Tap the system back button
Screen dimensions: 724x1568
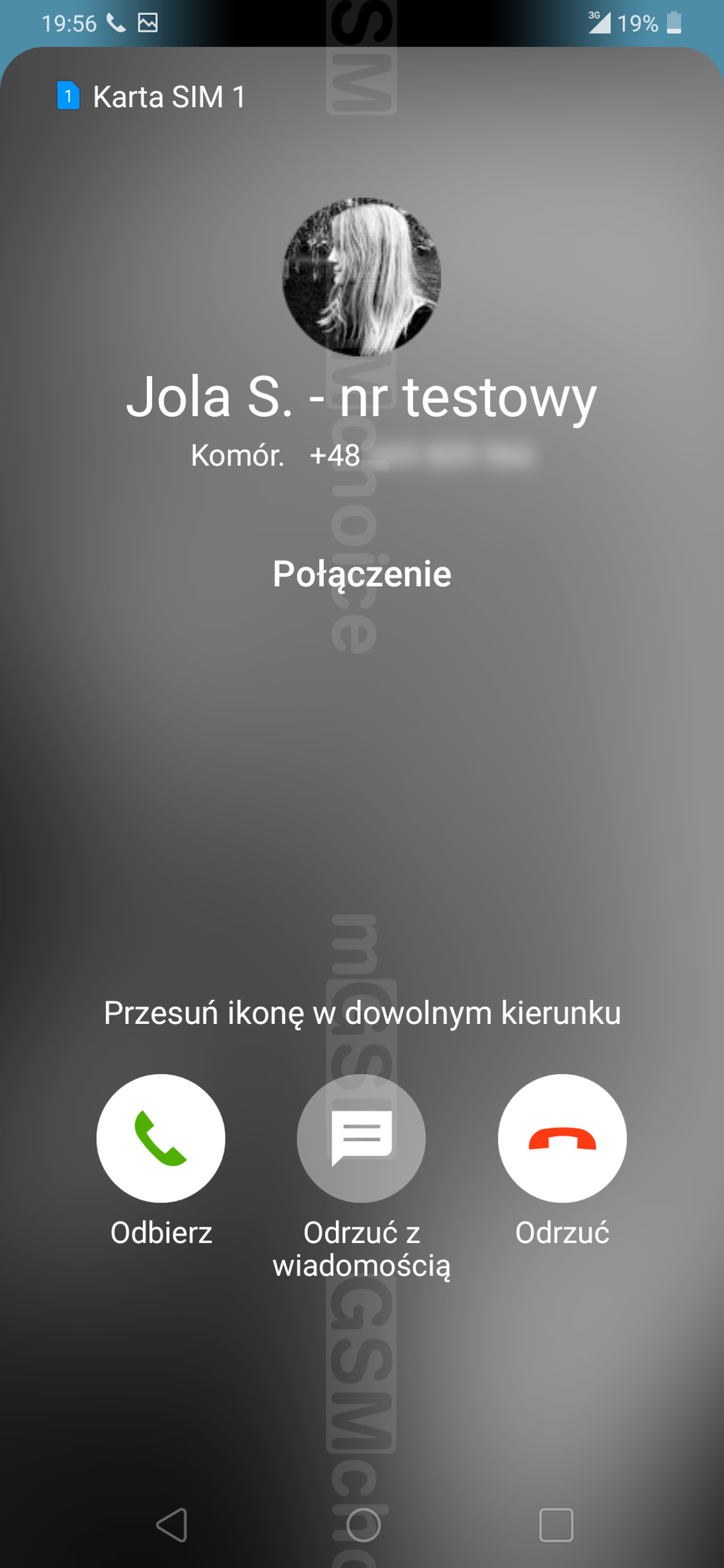tap(172, 1524)
